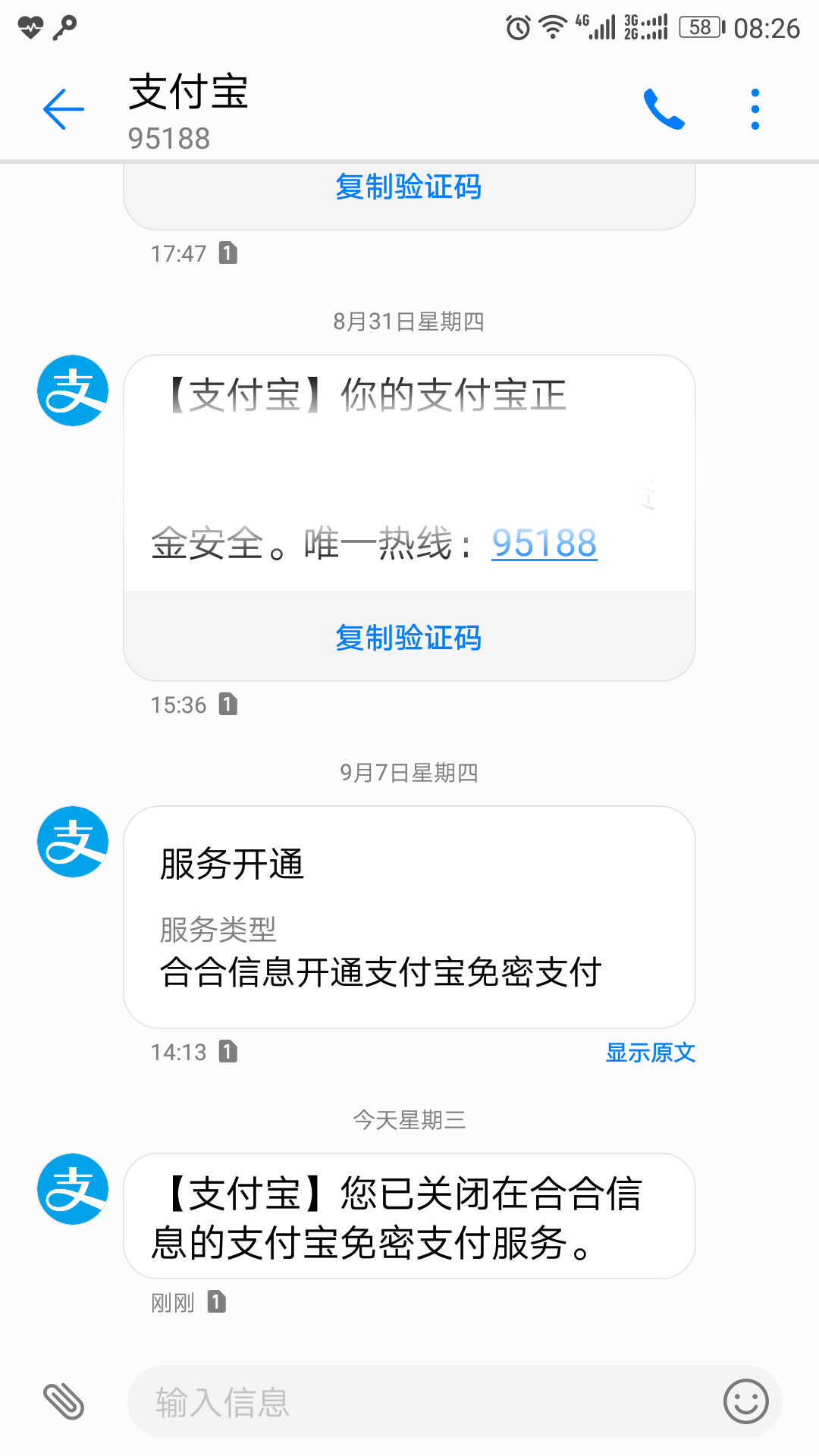Image resolution: width=819 pixels, height=1456 pixels.
Task: Select the paperclip attachment icon
Action: (x=66, y=1401)
